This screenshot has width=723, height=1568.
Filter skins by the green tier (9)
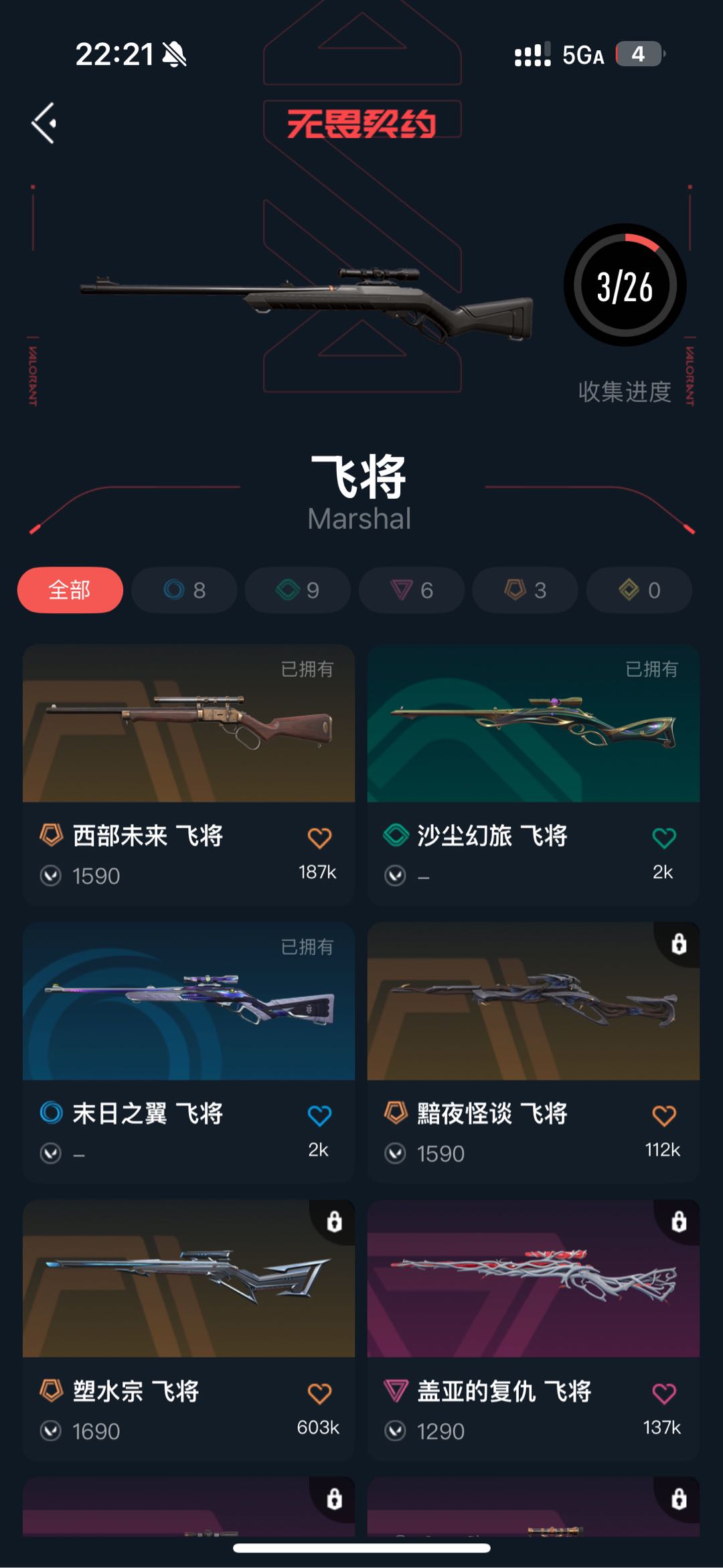coord(298,590)
